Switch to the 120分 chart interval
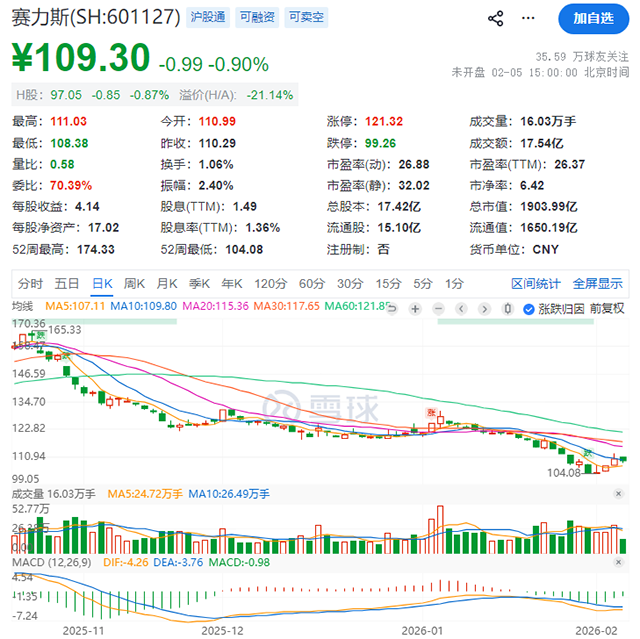 [x=270, y=283]
